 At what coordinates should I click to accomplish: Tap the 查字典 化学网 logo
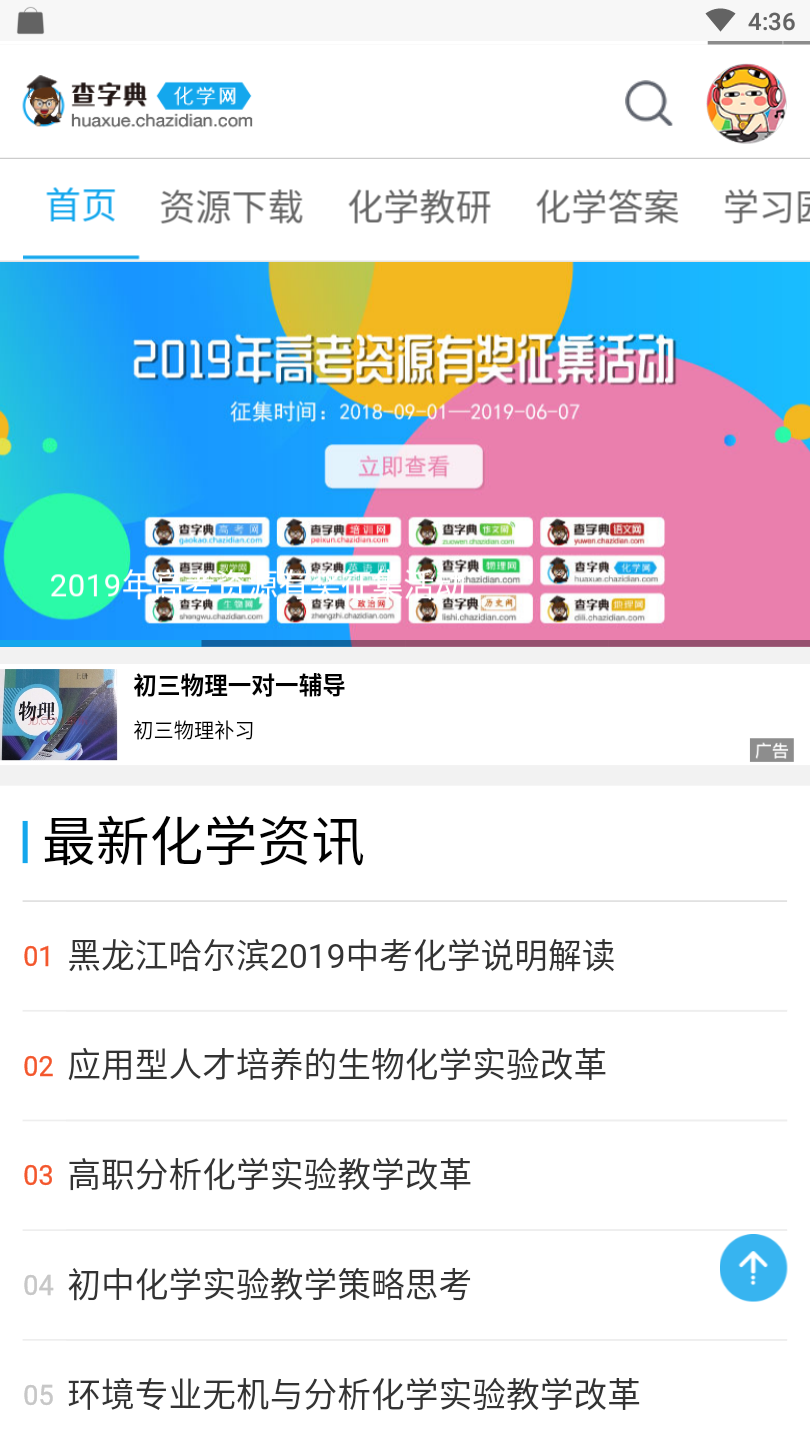pyautogui.click(x=138, y=103)
